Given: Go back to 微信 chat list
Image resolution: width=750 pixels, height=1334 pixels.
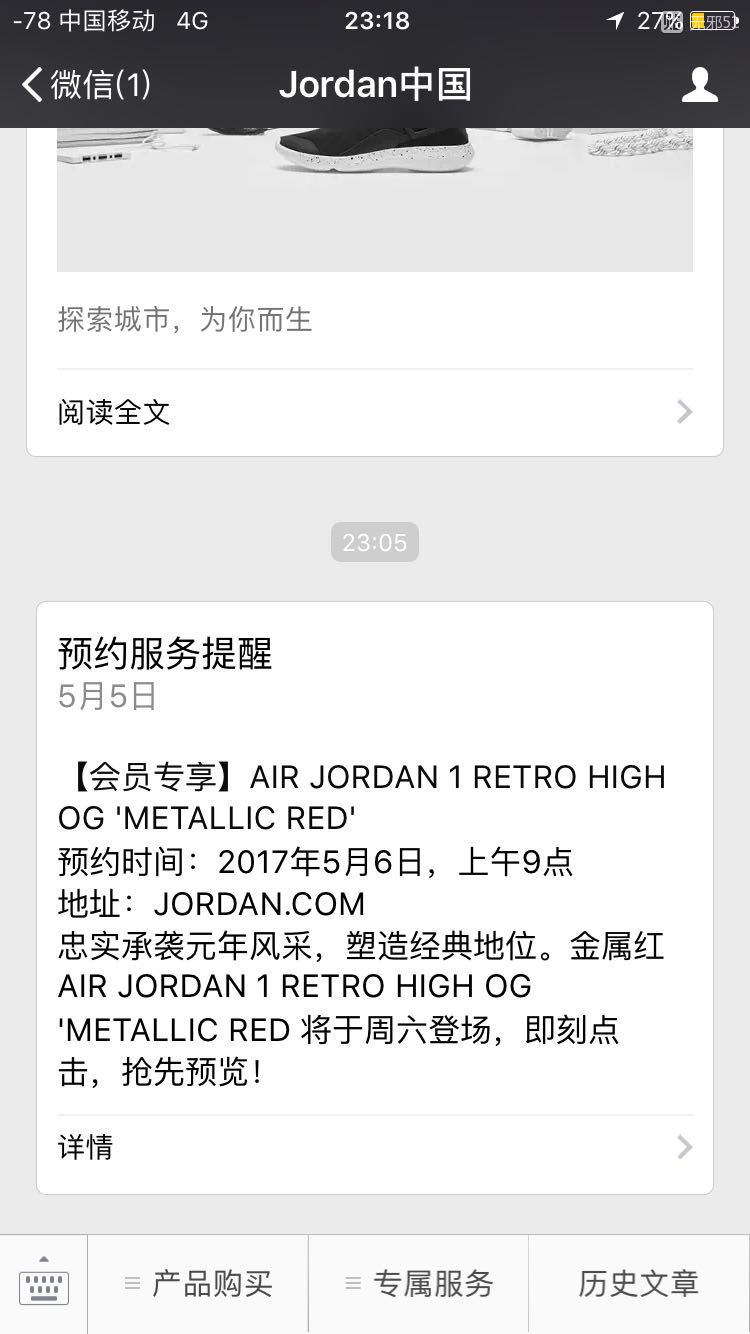Looking at the screenshot, I should pos(86,85).
